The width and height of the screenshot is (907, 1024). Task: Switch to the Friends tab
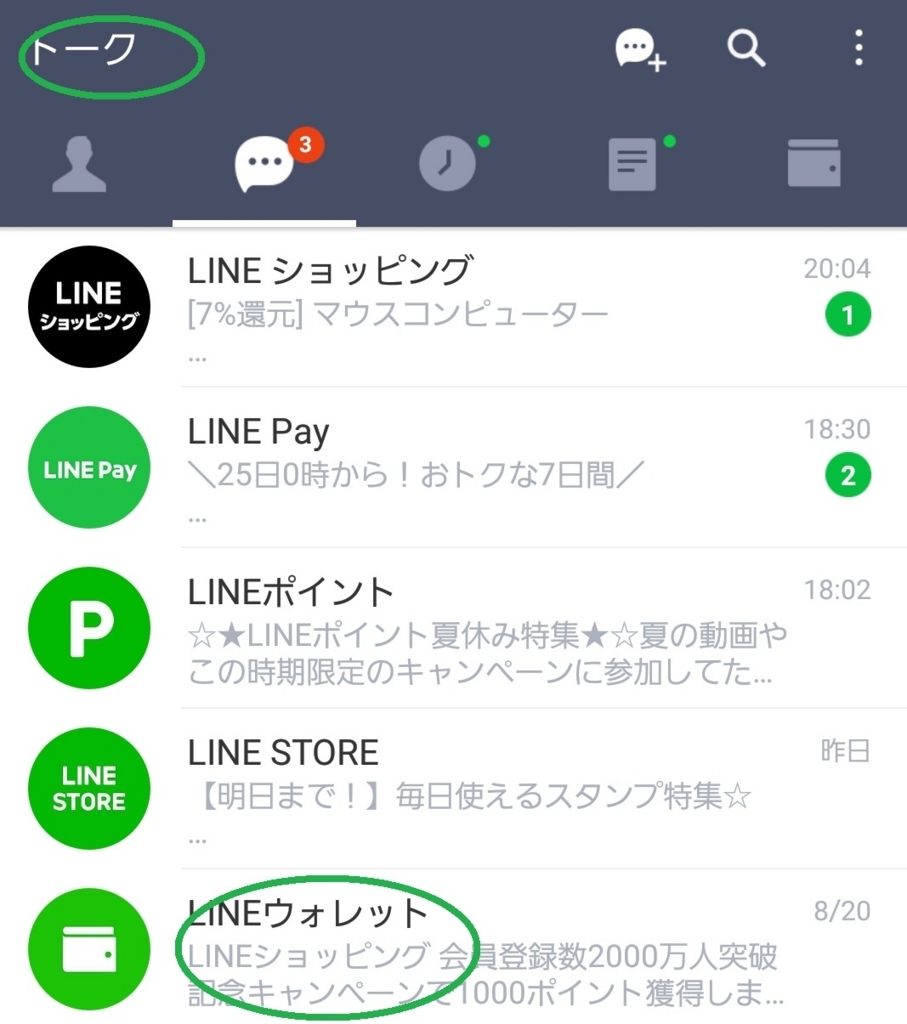click(x=79, y=164)
